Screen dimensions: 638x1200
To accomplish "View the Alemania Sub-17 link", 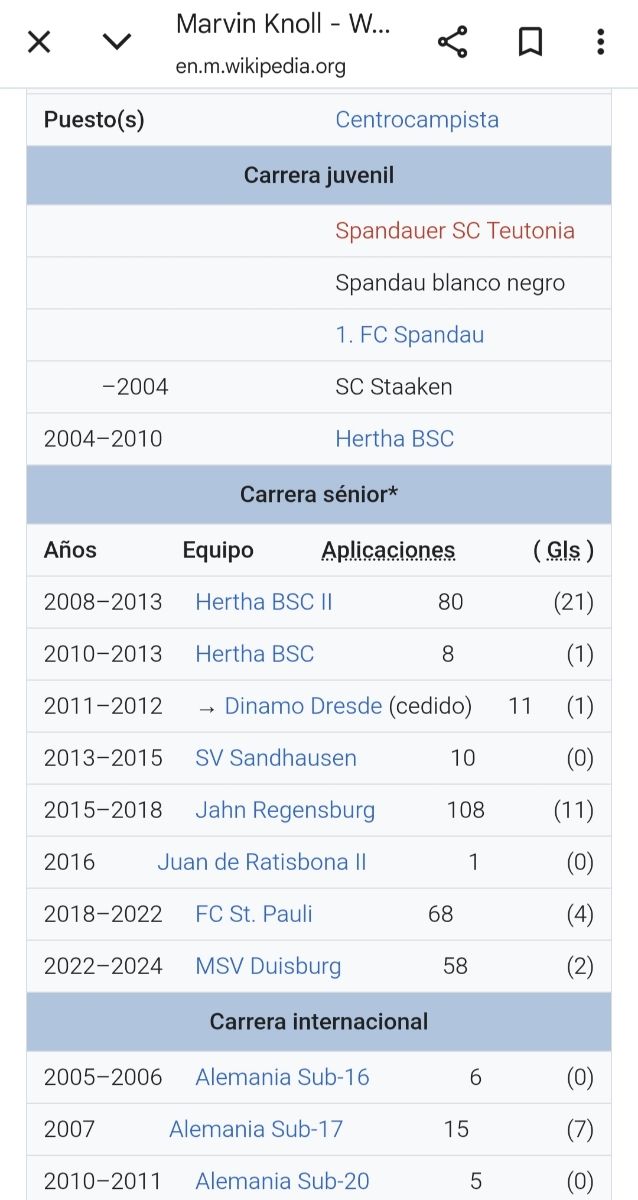I will [255, 1129].
